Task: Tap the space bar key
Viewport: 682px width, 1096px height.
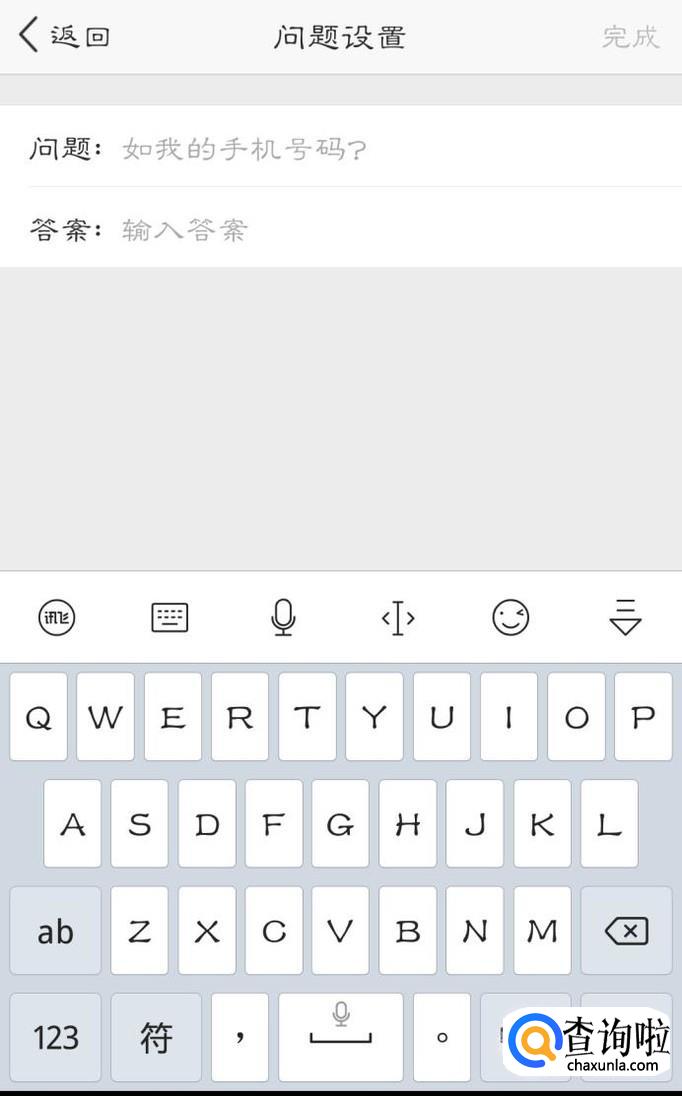Action: (x=340, y=1037)
